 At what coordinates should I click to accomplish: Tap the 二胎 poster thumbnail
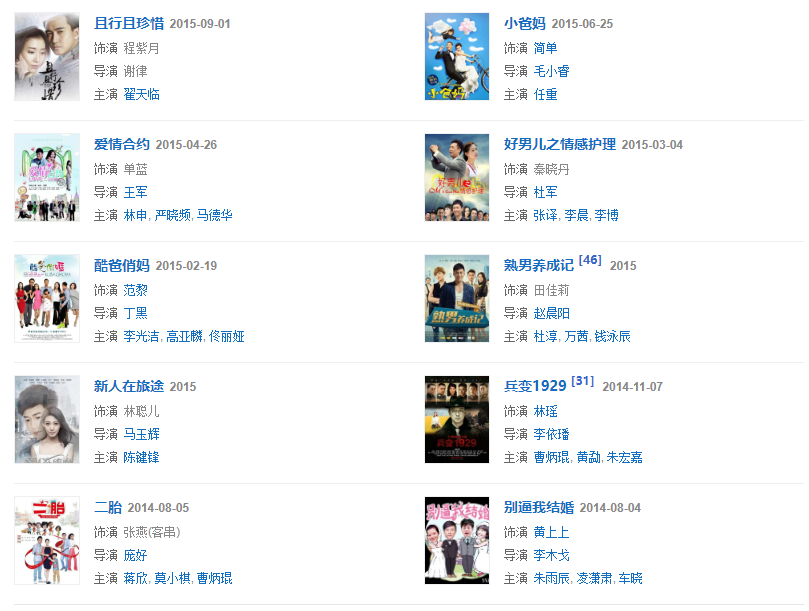coord(47,540)
